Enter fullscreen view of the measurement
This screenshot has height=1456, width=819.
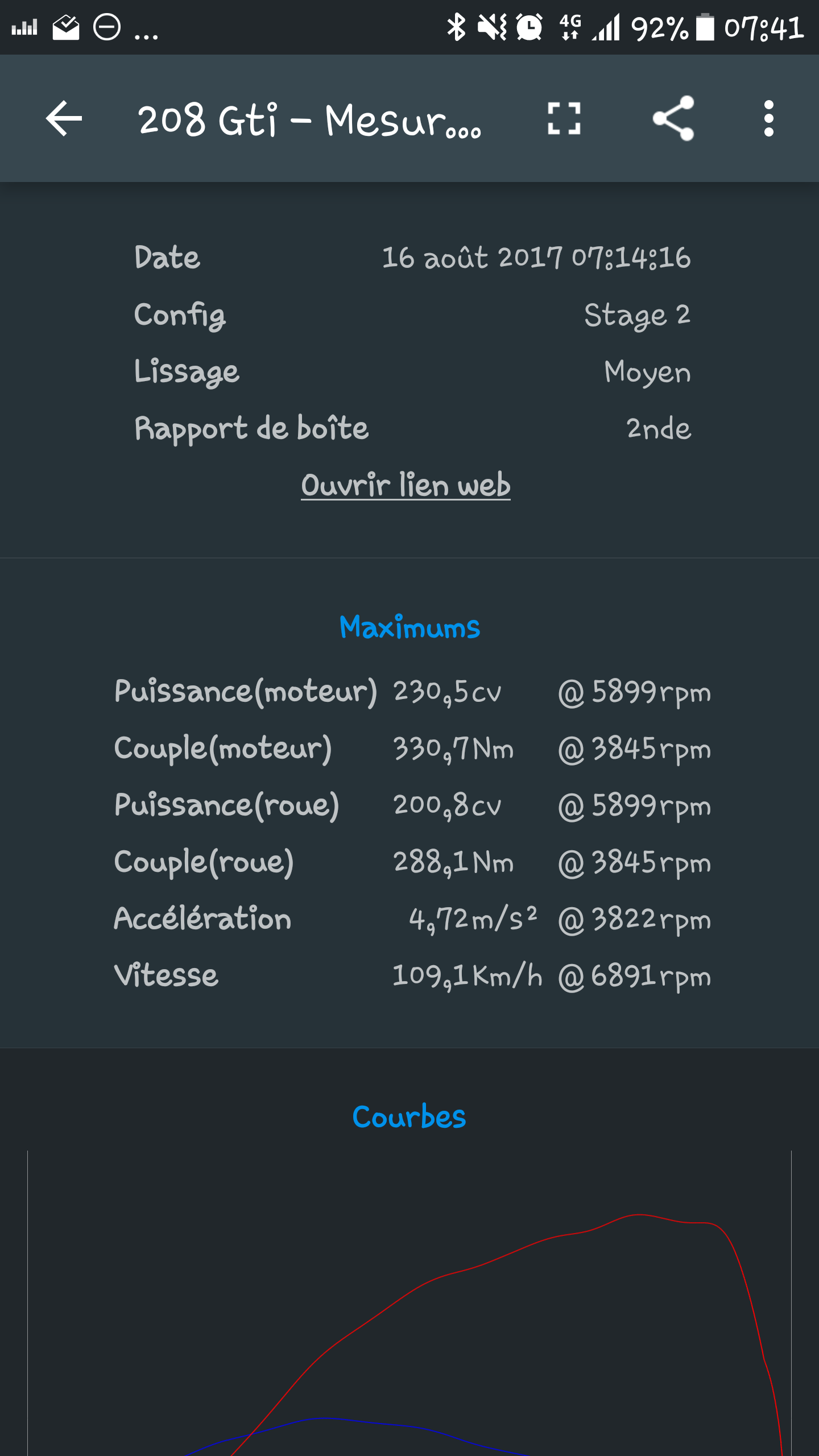click(x=564, y=118)
